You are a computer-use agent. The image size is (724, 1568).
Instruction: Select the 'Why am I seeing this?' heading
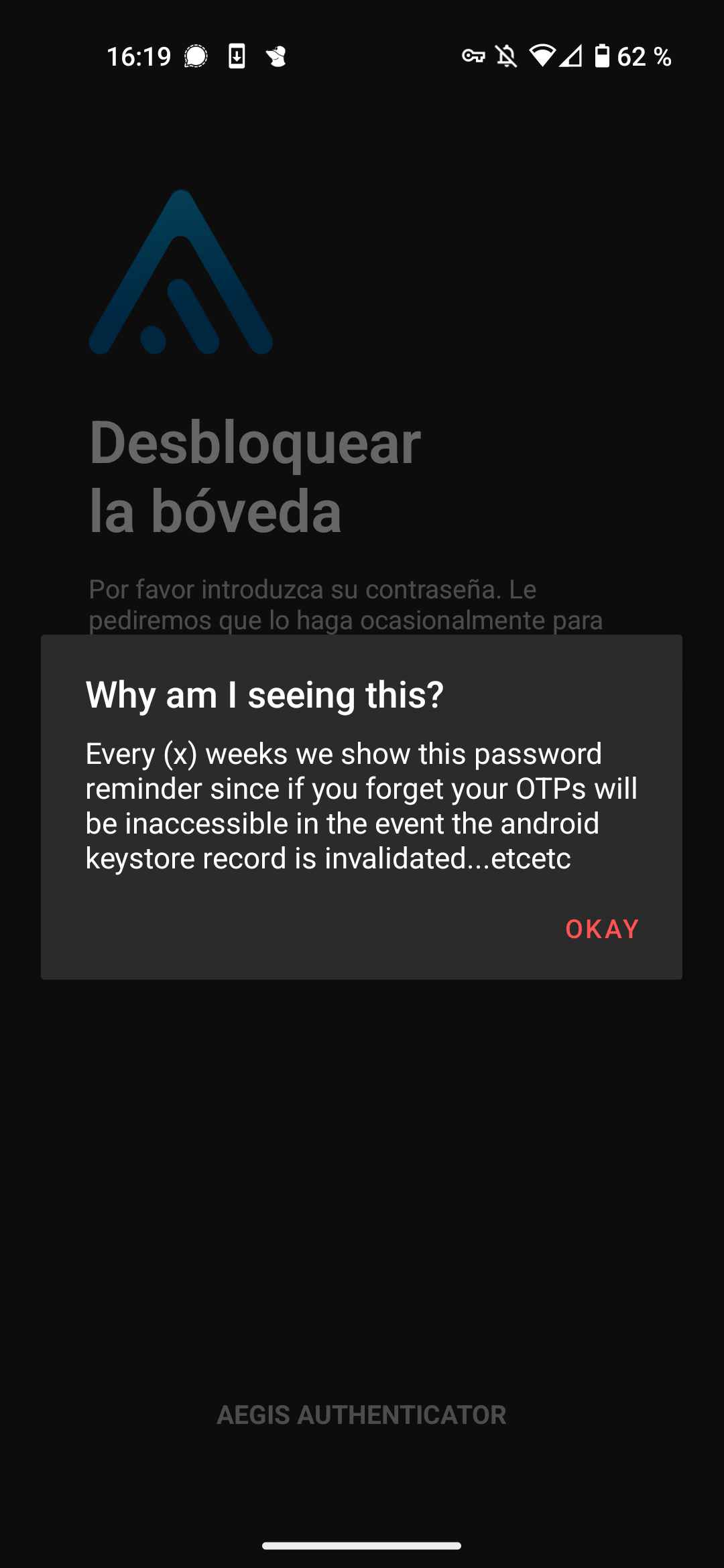pos(265,697)
